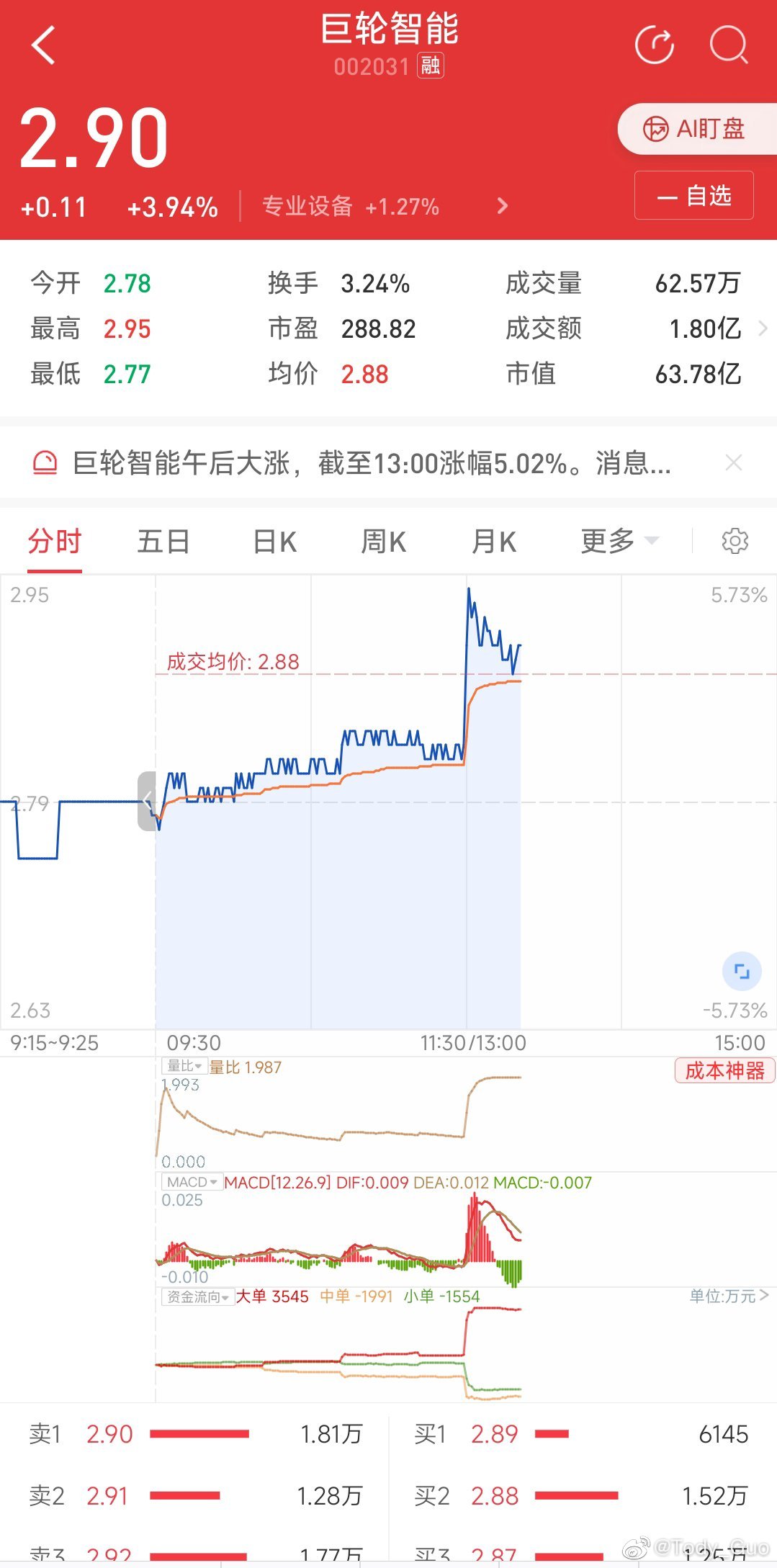
Task: Enable the 成本神器 overlay
Action: (724, 1072)
